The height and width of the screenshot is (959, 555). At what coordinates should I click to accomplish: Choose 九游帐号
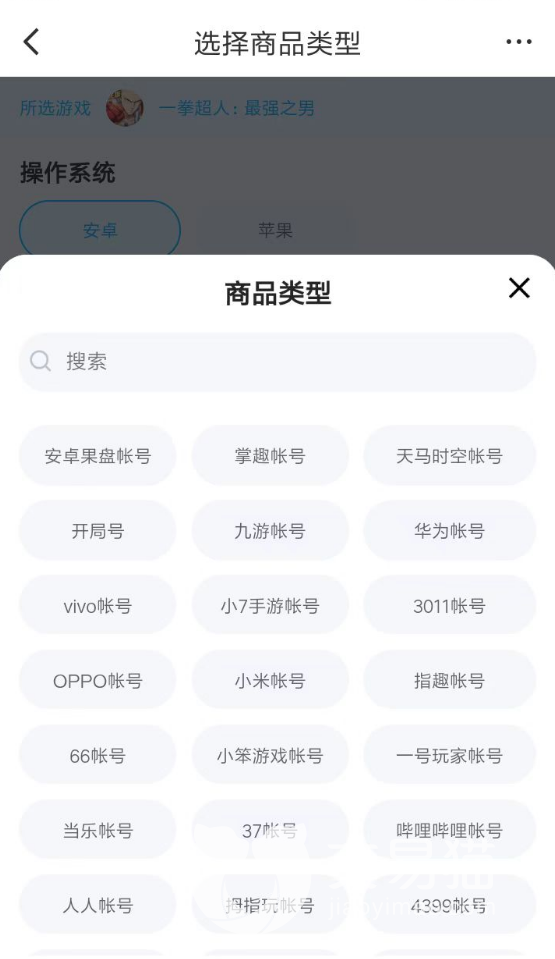(270, 530)
